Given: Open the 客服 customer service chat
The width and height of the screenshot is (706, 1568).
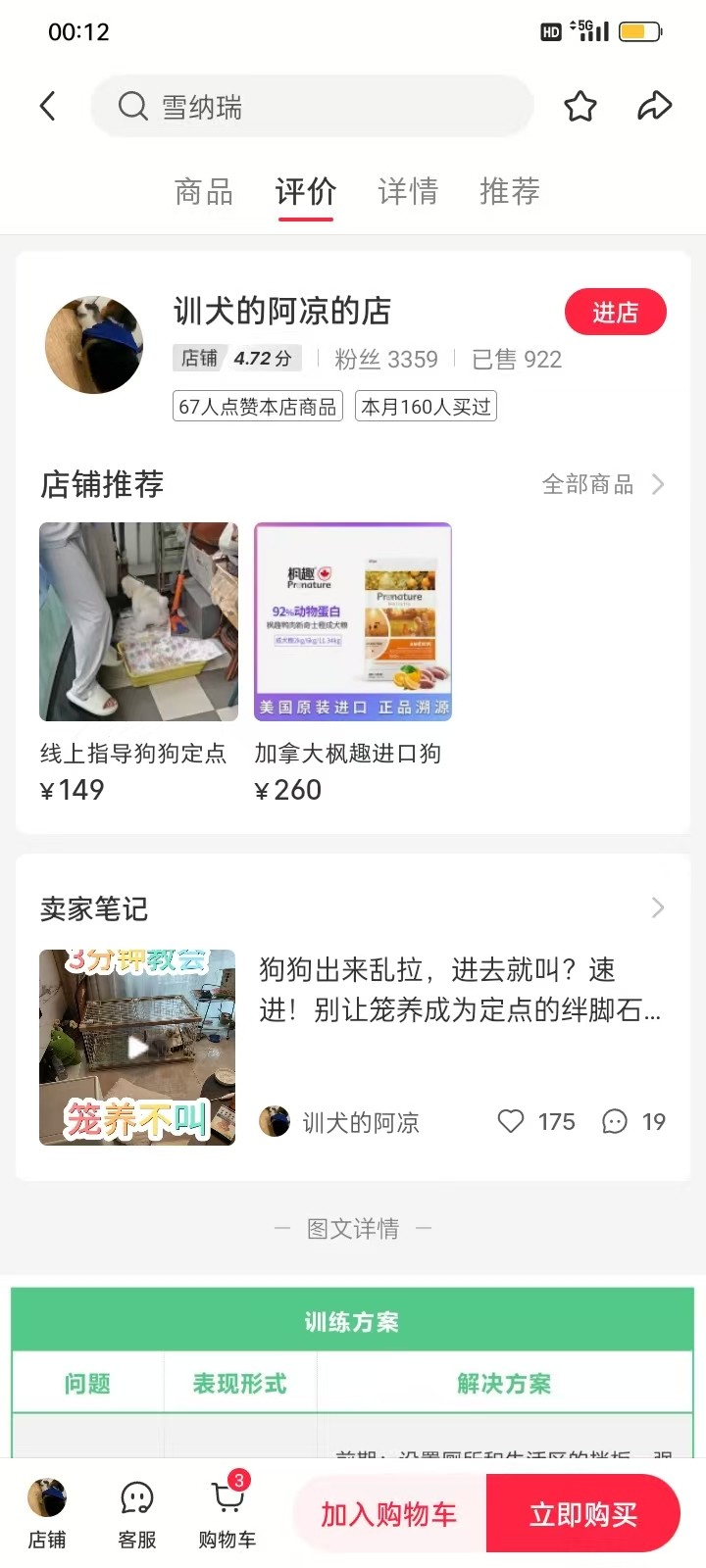Looking at the screenshot, I should 135,1512.
